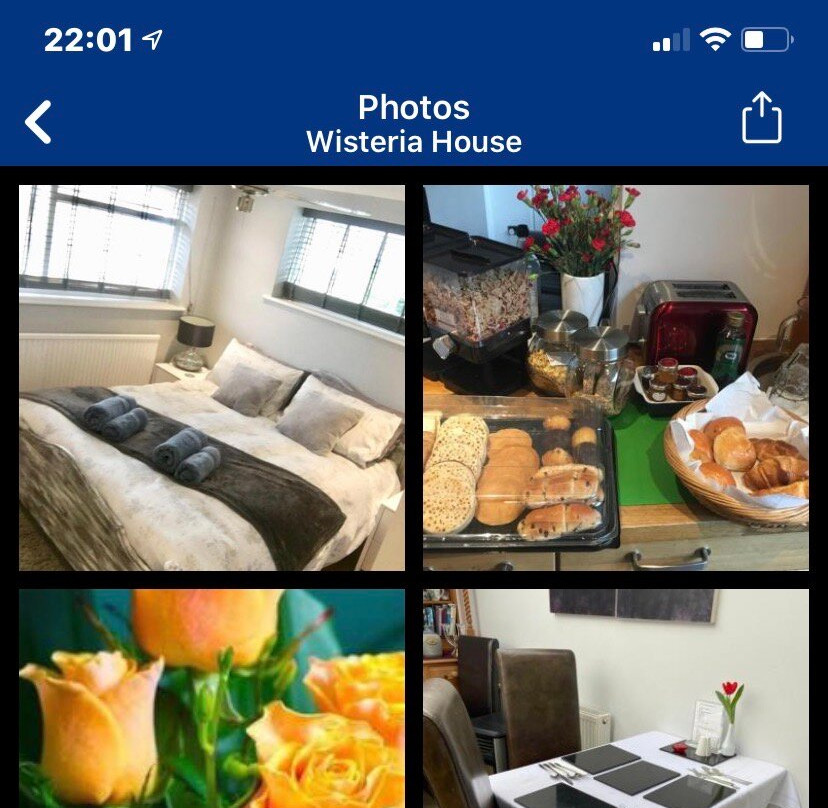Go back from Wisteria House photos

[38, 122]
